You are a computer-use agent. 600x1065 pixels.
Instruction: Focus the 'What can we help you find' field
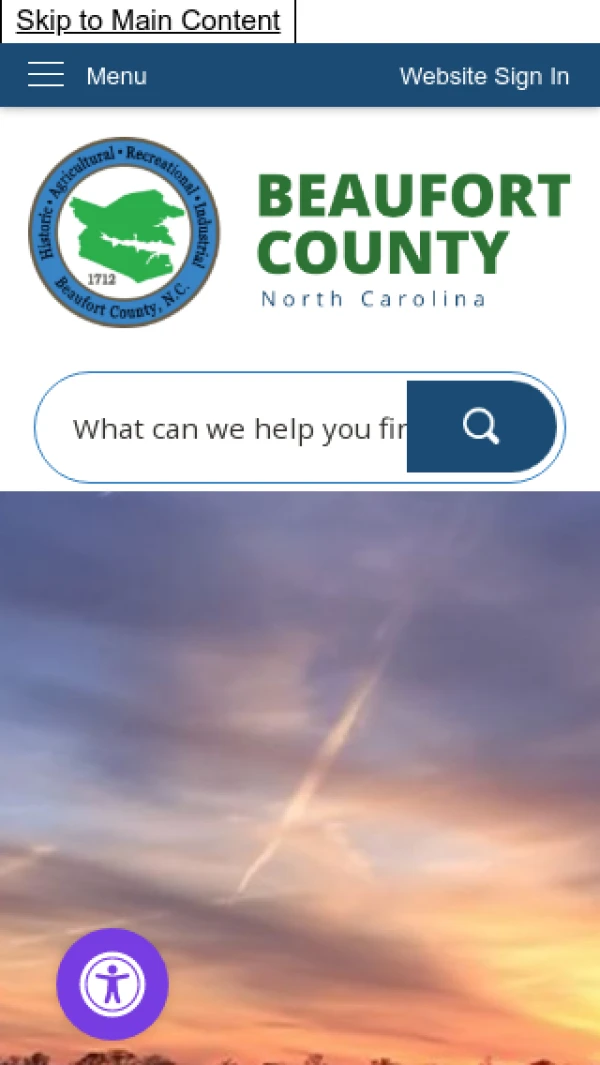click(x=238, y=428)
